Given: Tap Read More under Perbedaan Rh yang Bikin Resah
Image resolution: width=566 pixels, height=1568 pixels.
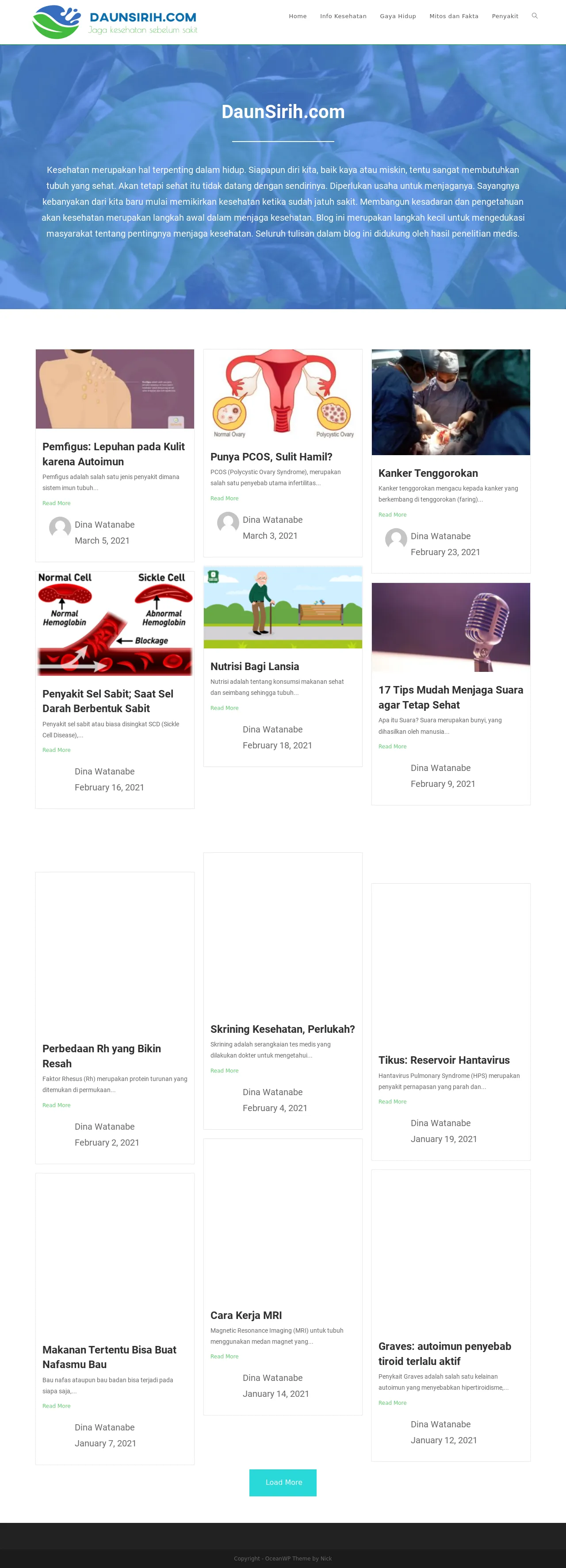Looking at the screenshot, I should pyautogui.click(x=57, y=1105).
